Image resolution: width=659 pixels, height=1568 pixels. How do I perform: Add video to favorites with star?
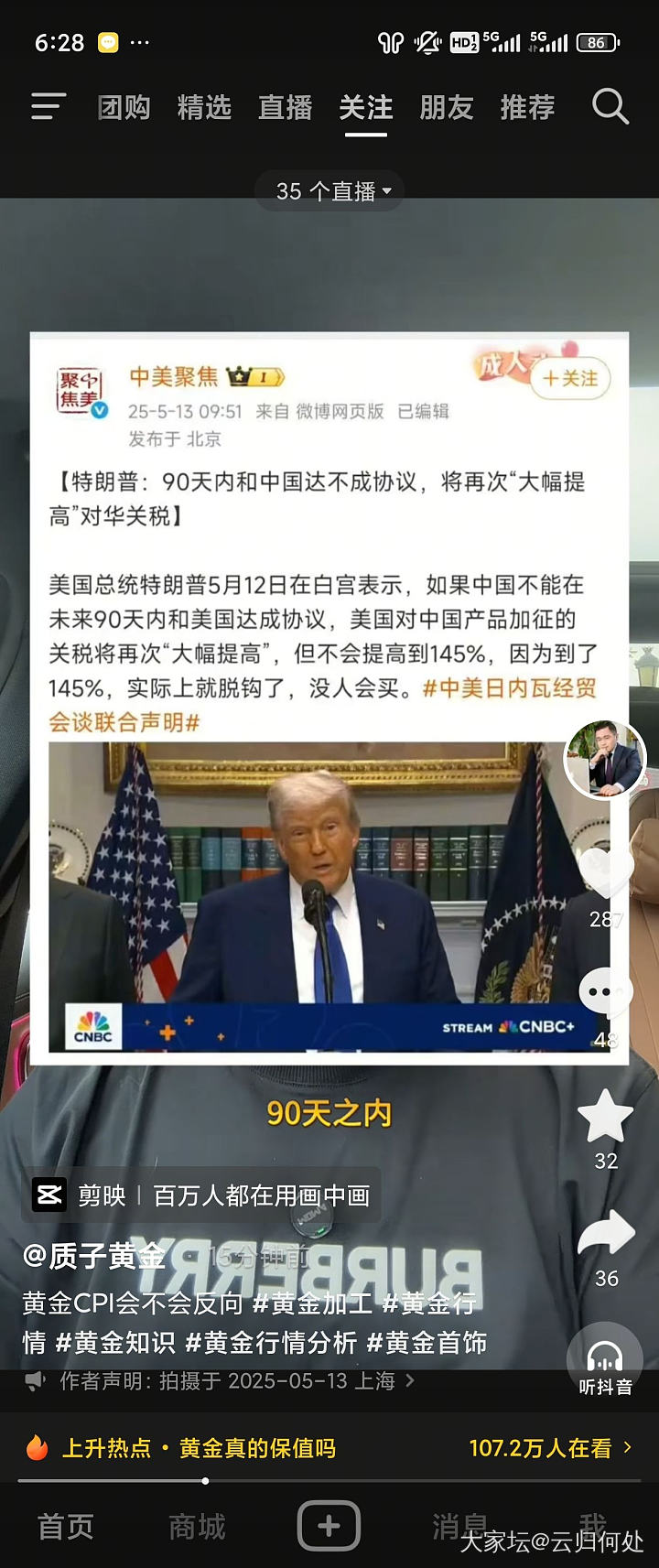[605, 1117]
